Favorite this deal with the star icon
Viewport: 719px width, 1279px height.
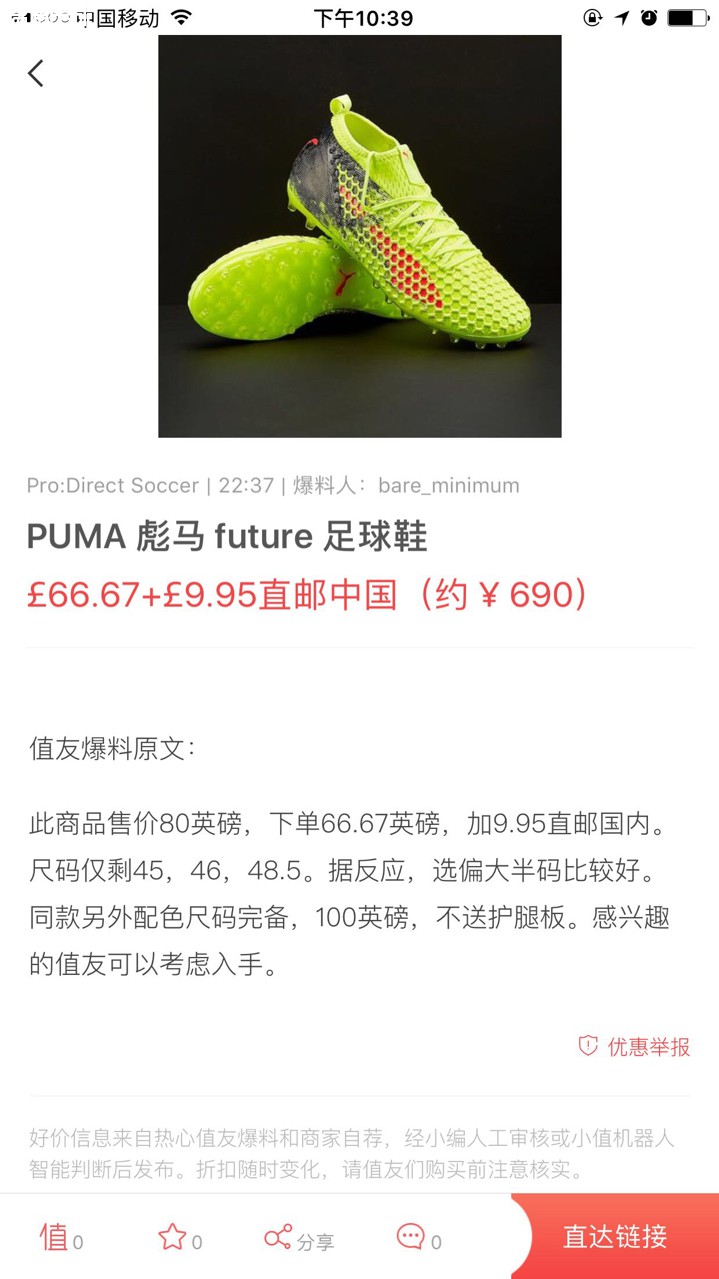pos(179,1238)
